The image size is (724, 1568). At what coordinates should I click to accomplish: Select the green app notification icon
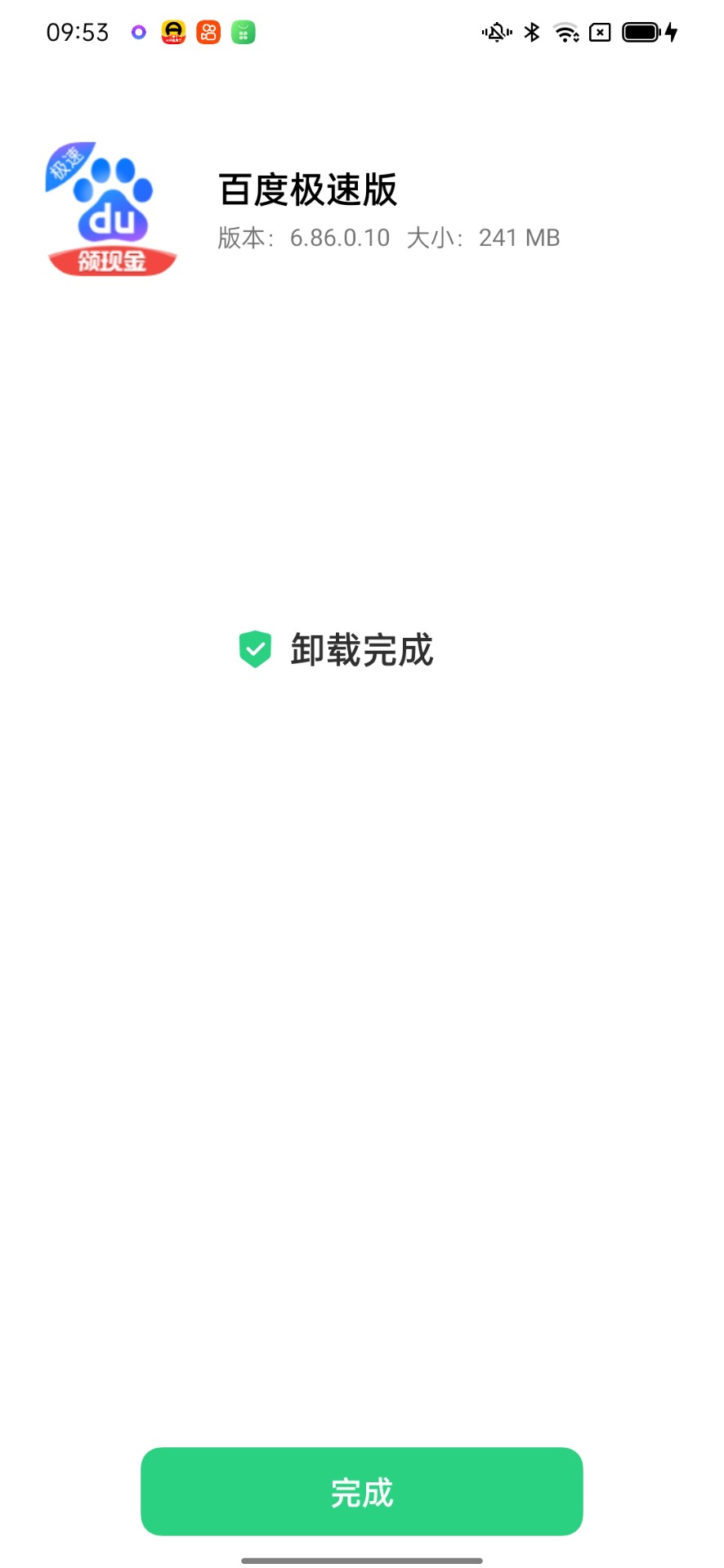[x=242, y=32]
